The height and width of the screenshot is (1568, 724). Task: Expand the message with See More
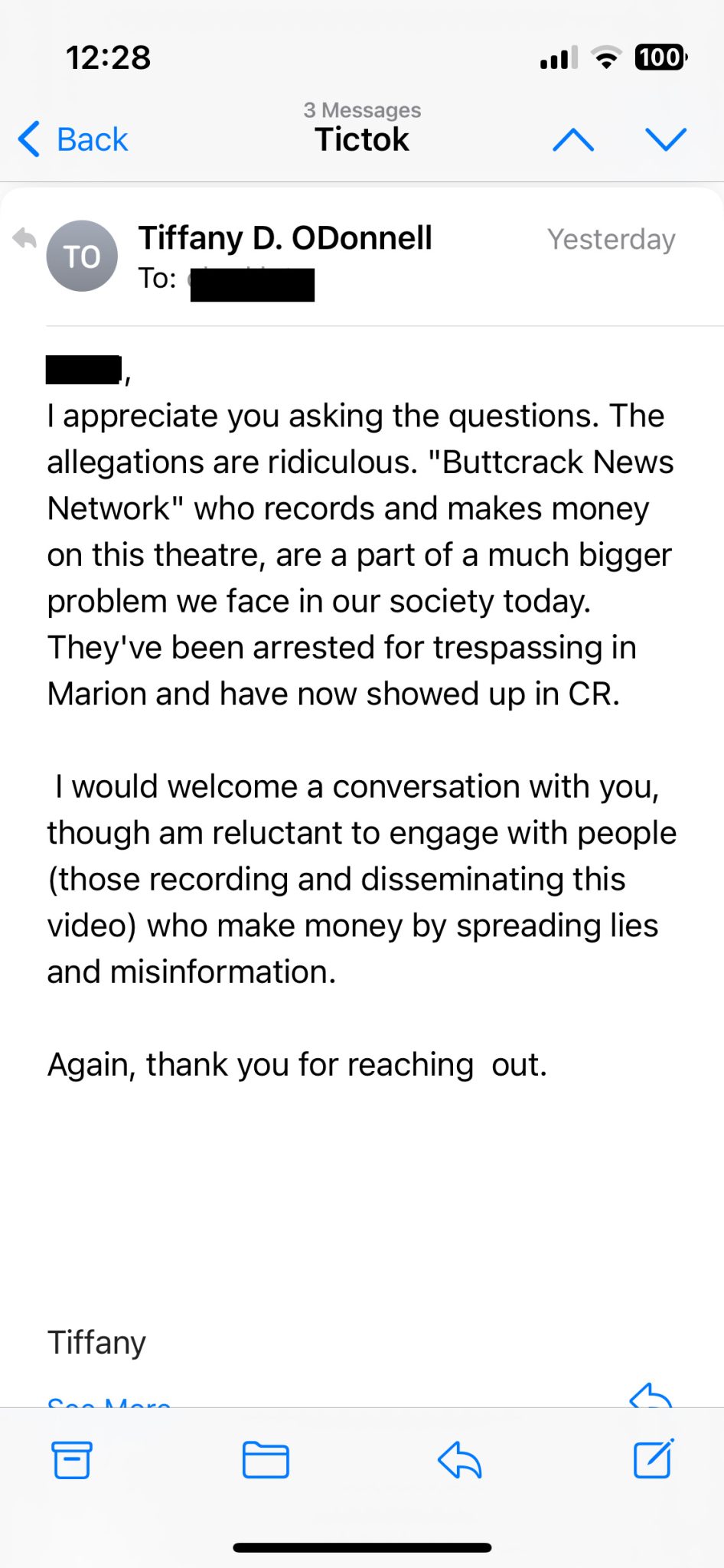(109, 1403)
